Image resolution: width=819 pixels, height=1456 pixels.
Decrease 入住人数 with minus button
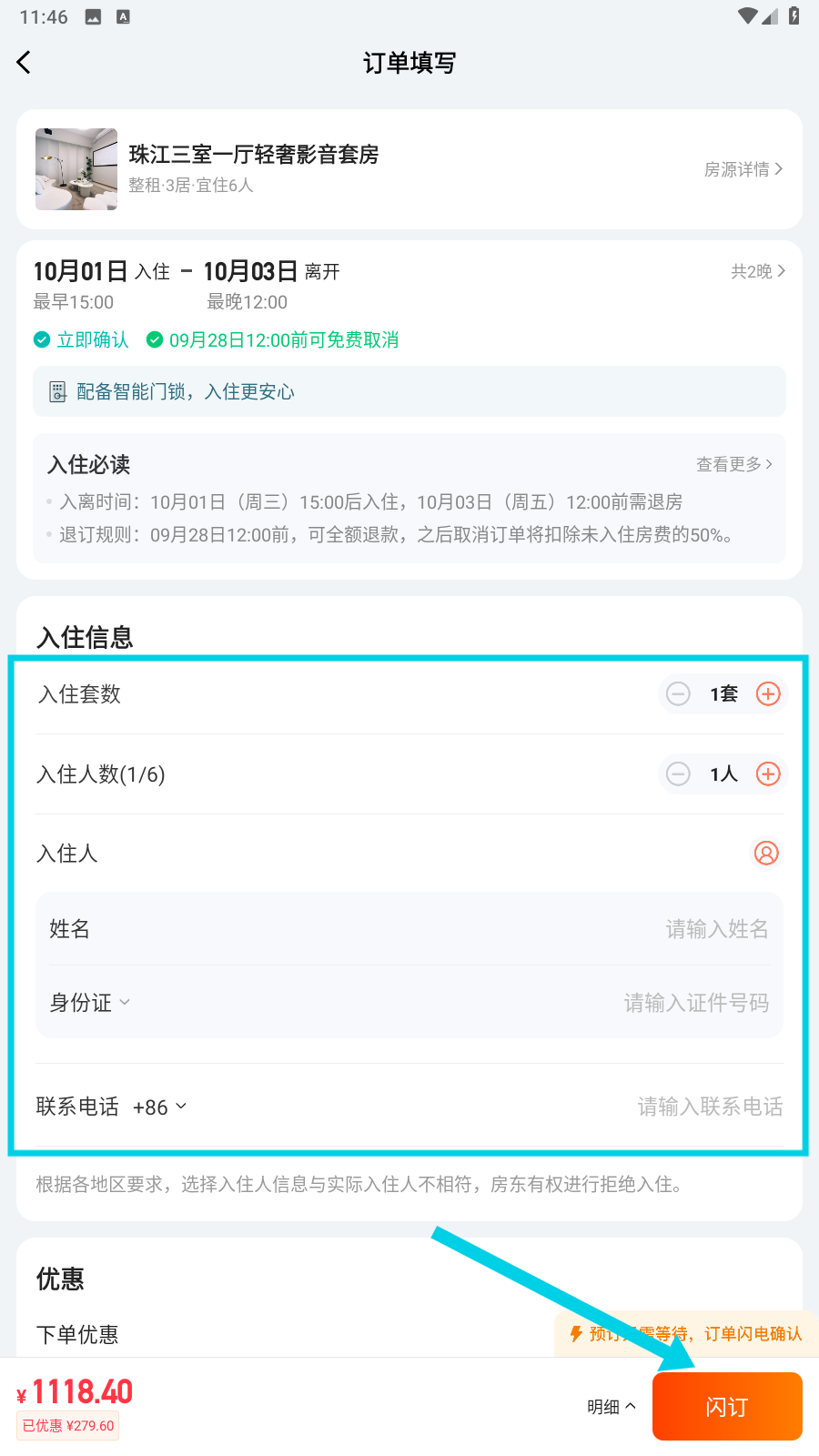coord(678,774)
